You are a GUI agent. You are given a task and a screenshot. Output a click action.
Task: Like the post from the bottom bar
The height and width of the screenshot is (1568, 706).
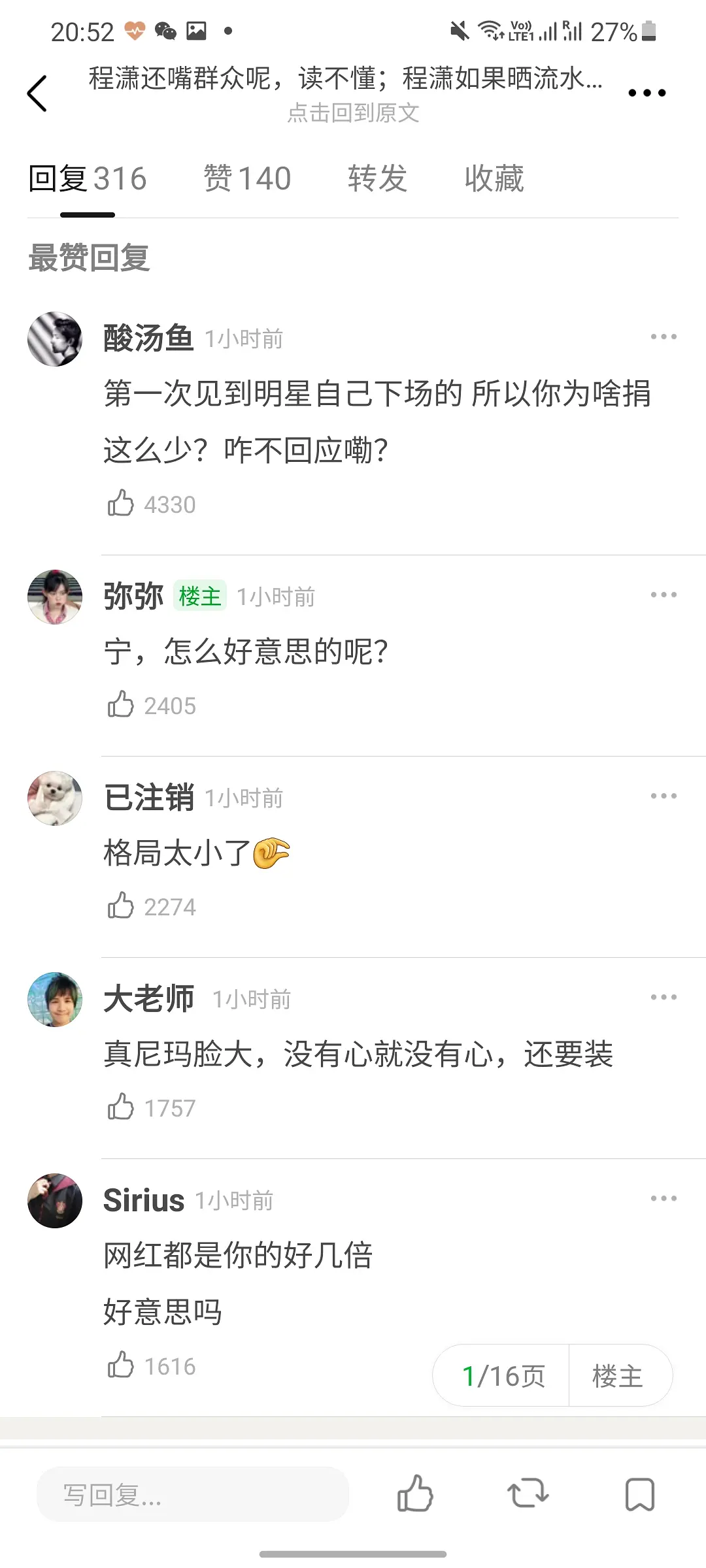coord(415,1494)
